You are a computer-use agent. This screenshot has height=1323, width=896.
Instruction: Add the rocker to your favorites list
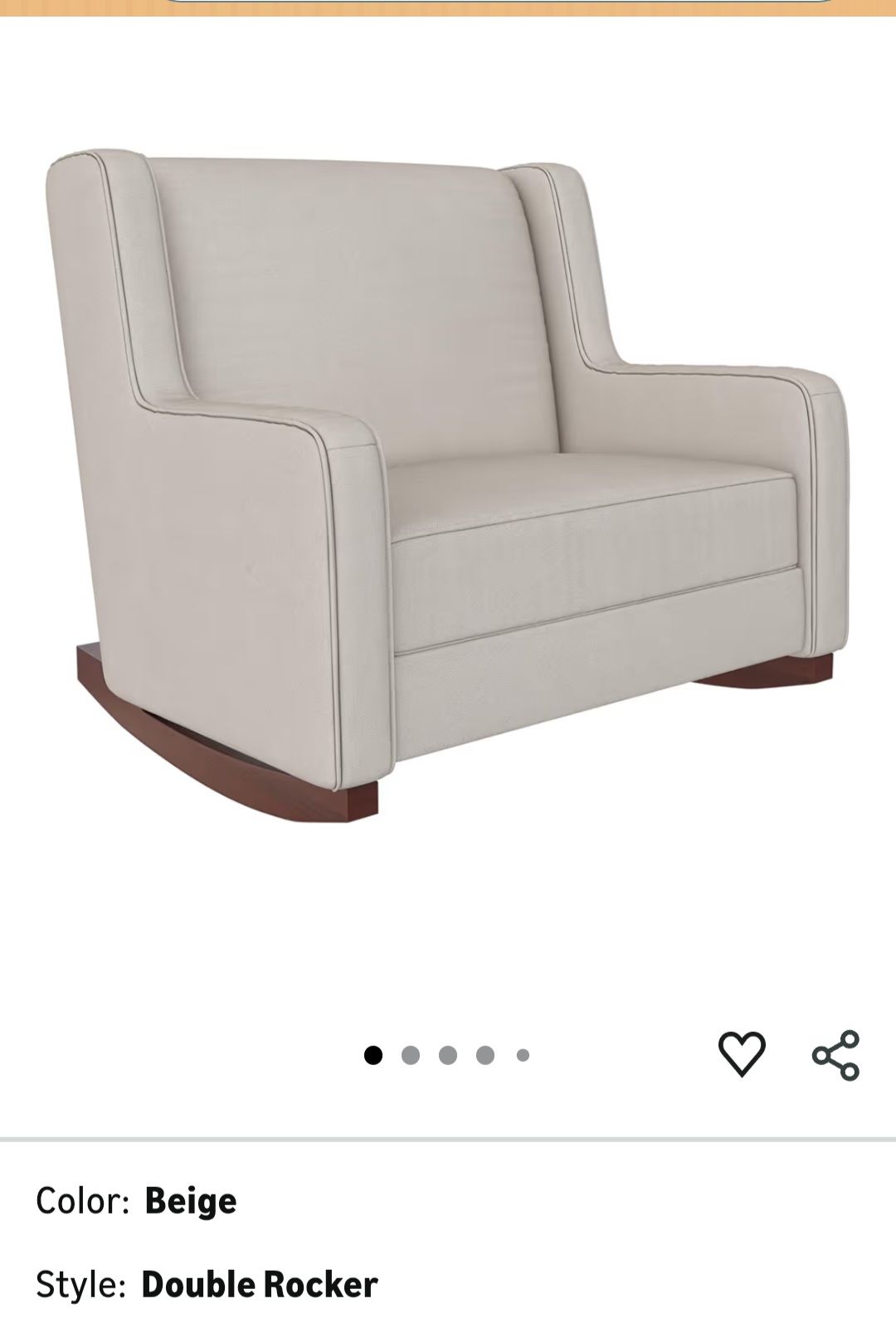(741, 1053)
